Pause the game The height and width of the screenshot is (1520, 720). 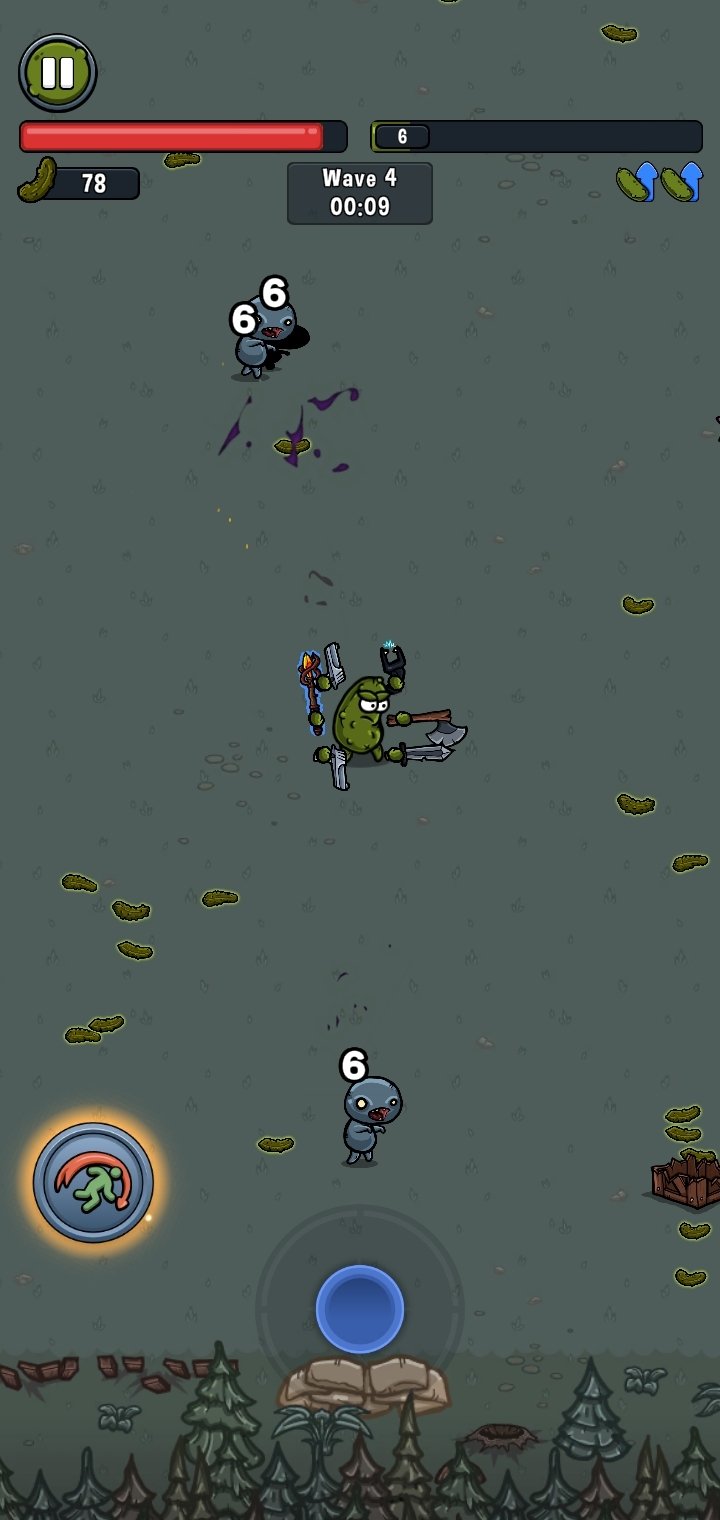(x=58, y=73)
